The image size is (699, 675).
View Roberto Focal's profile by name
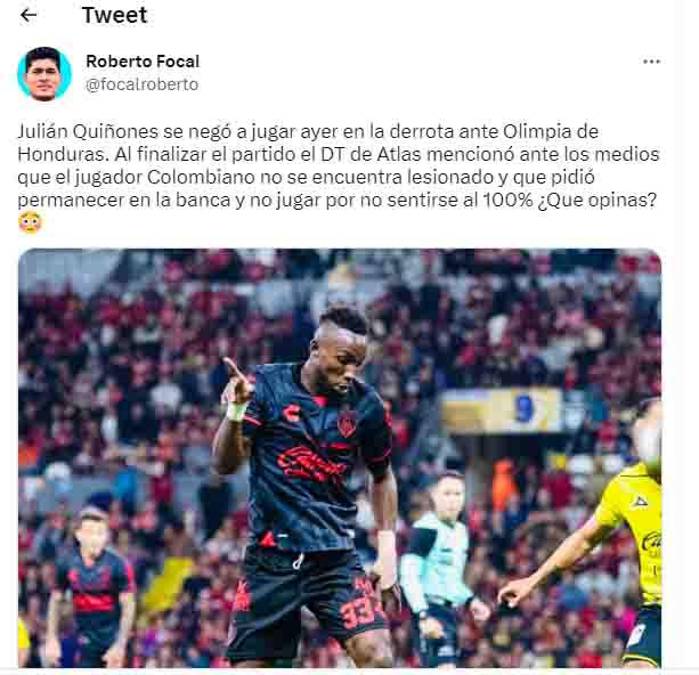coord(142,62)
